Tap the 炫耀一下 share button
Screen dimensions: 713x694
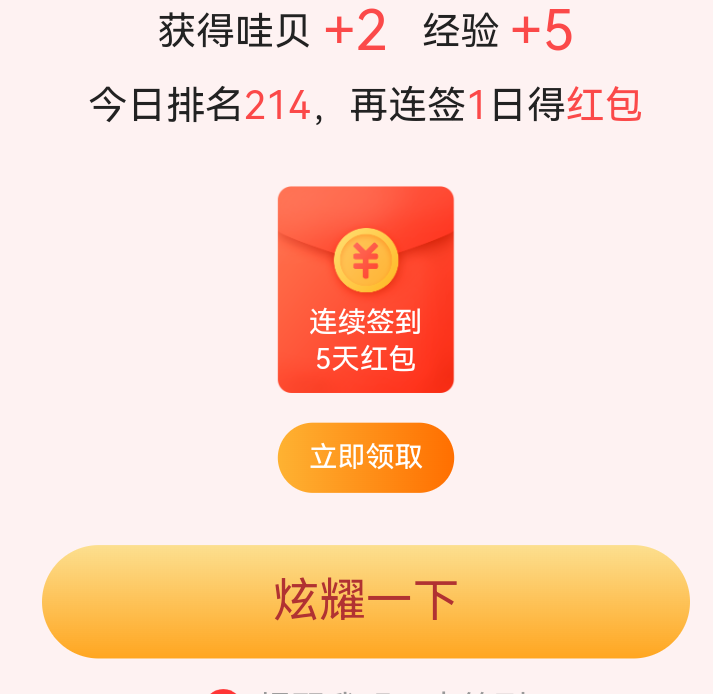click(365, 601)
